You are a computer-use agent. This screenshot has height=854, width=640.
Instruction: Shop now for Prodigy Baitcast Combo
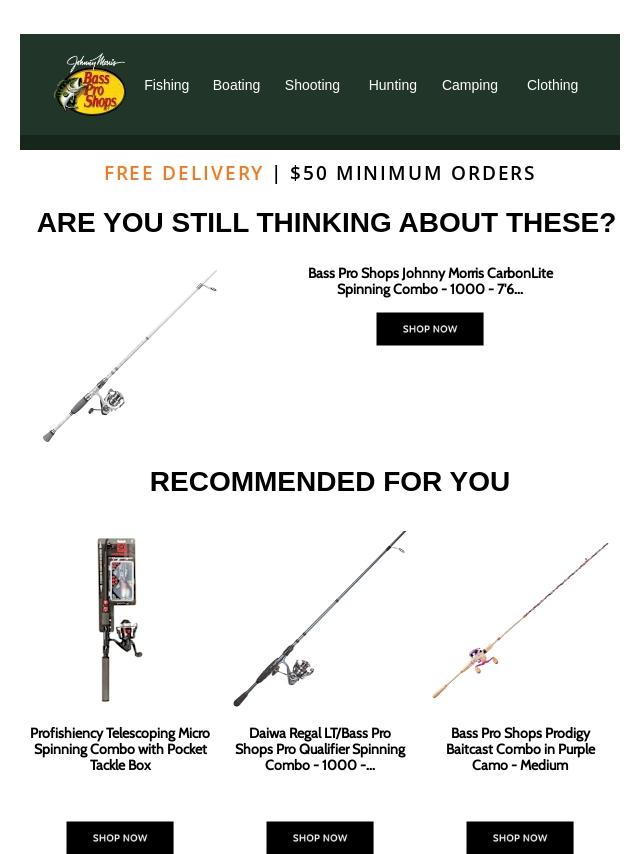click(x=520, y=838)
